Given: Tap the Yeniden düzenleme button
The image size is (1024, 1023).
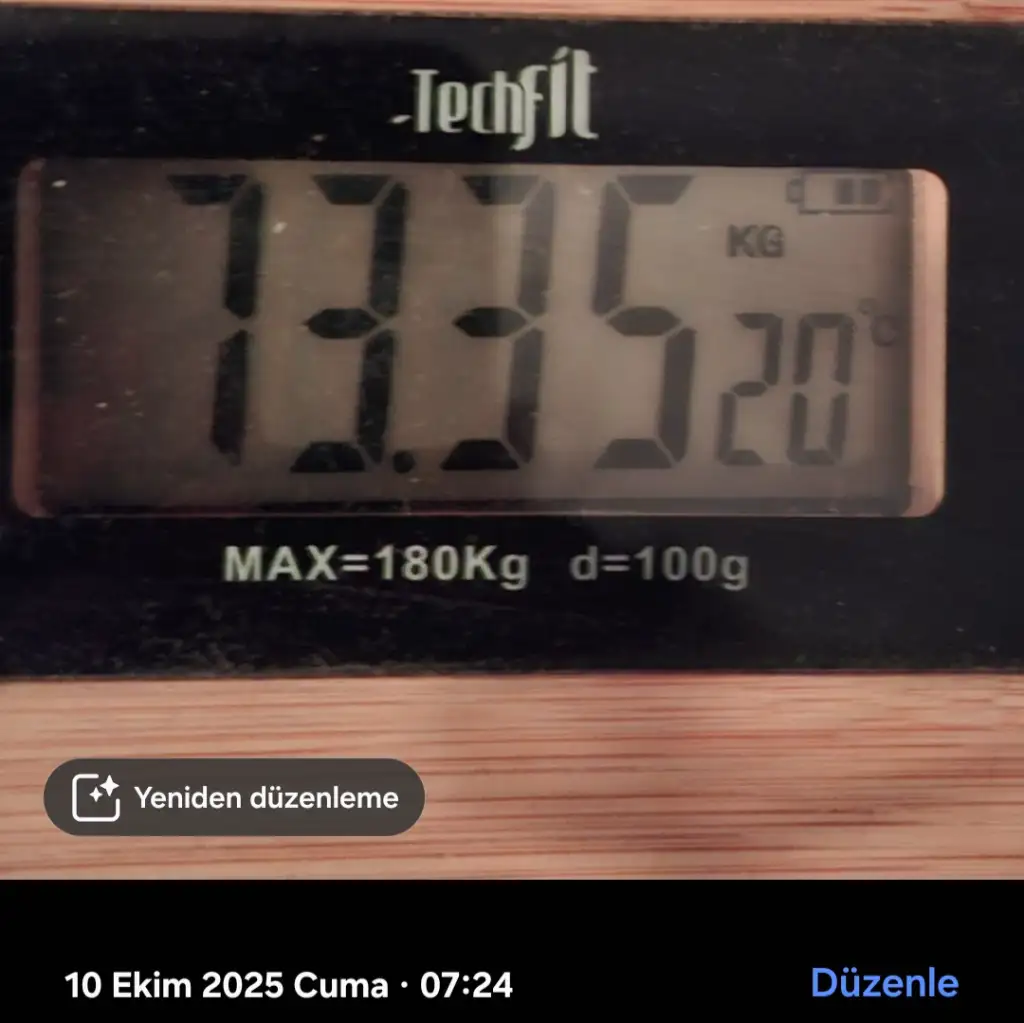Looking at the screenshot, I should coord(234,797).
